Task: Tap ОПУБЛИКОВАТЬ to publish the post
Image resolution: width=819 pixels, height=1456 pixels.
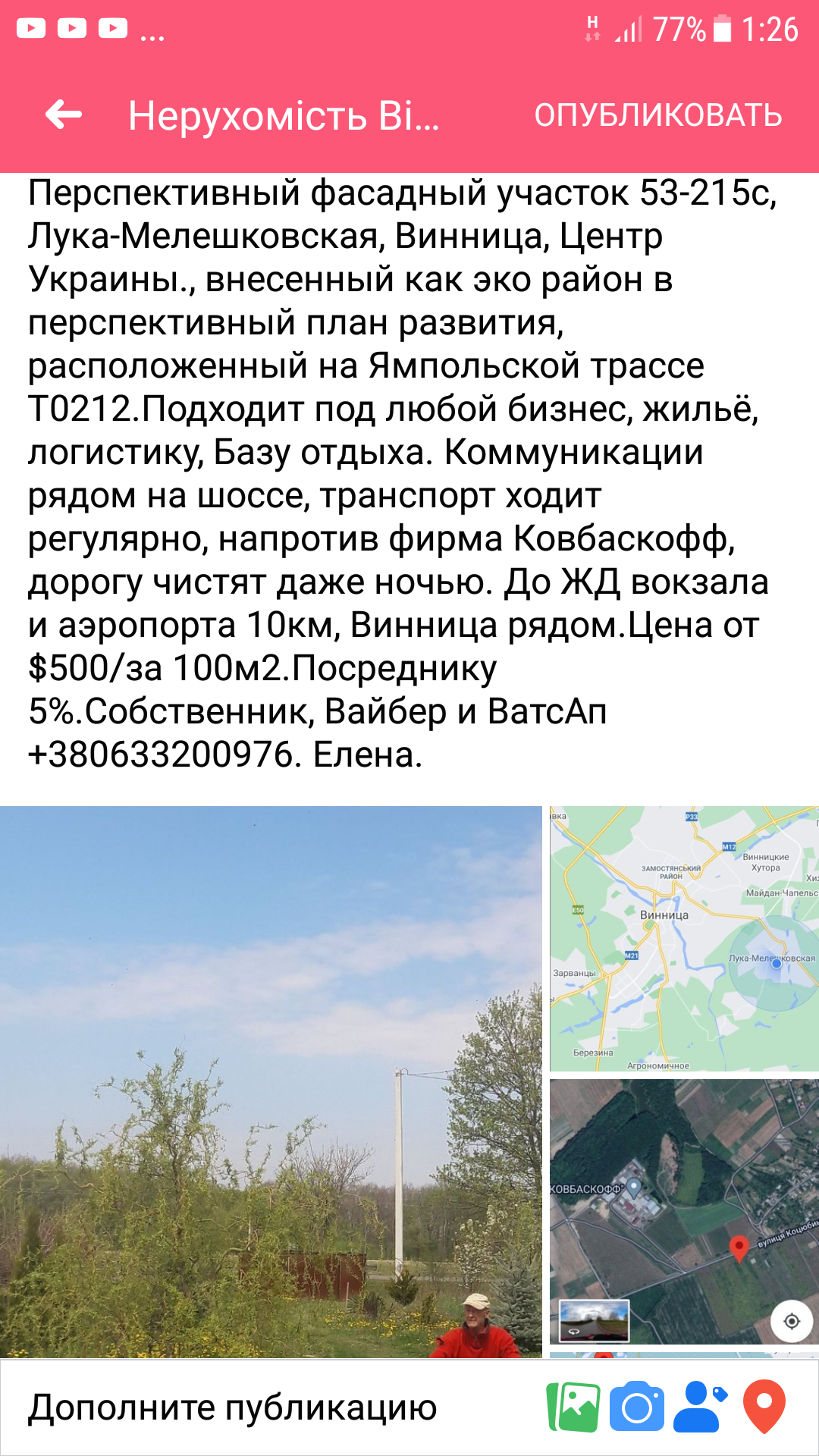Action: pos(657,115)
